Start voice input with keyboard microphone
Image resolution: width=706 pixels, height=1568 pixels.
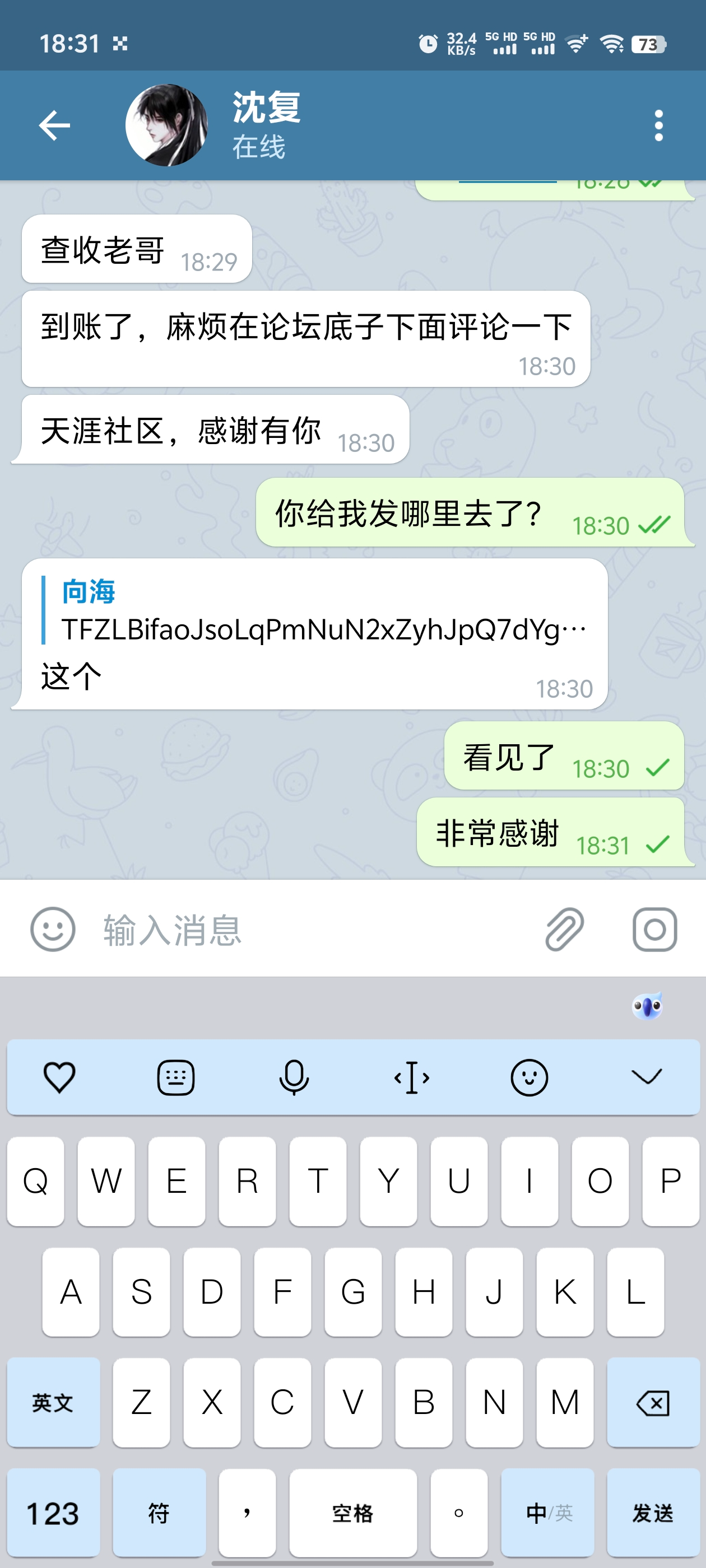294,1077
